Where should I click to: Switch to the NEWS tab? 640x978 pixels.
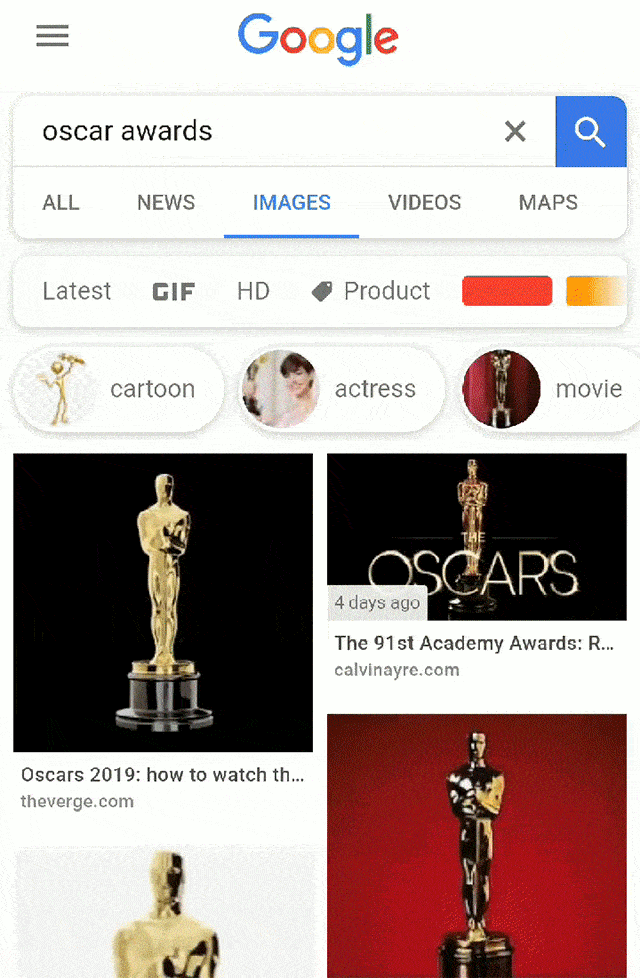[x=166, y=202]
